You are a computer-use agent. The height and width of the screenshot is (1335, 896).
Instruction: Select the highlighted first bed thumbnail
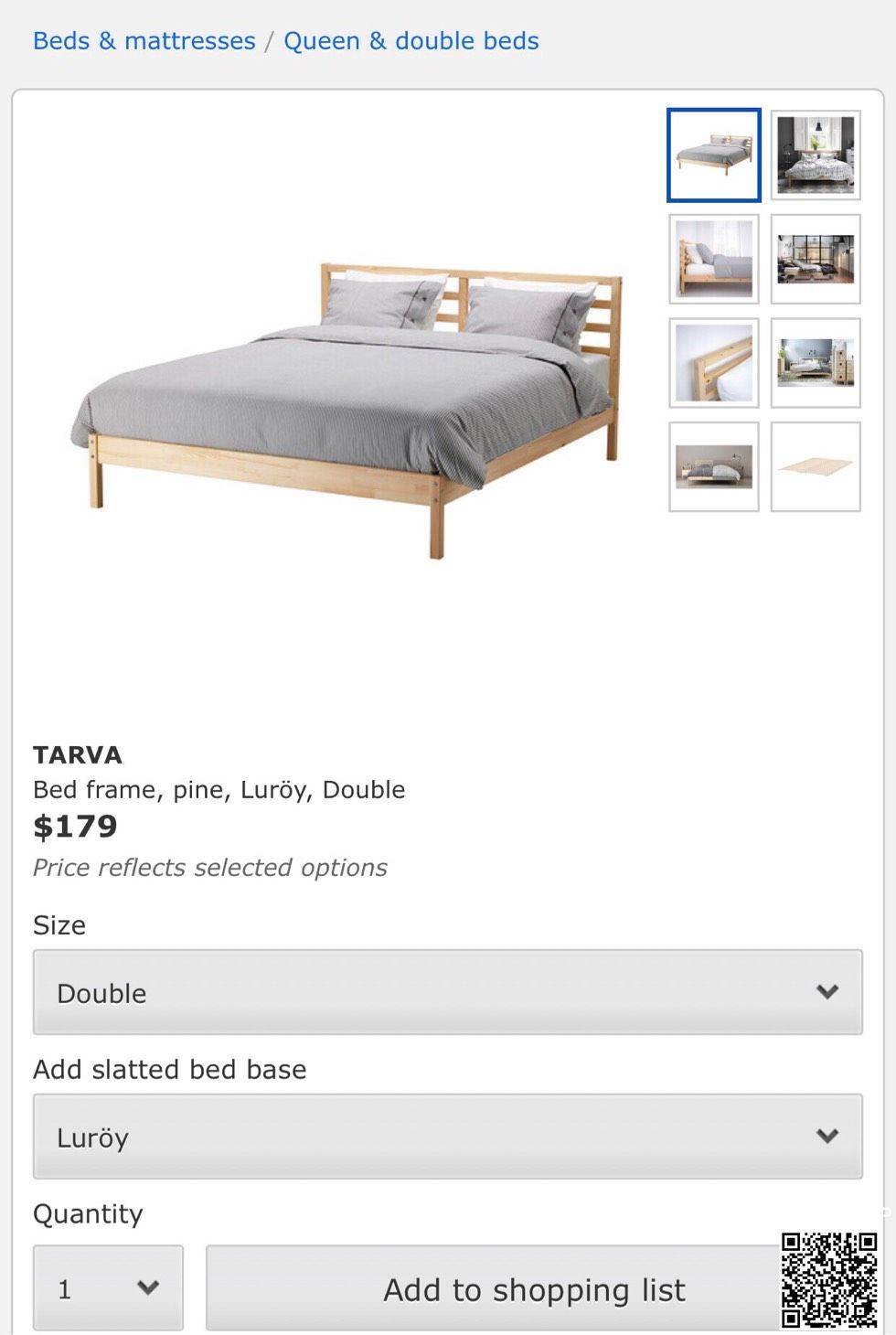pyautogui.click(x=714, y=155)
